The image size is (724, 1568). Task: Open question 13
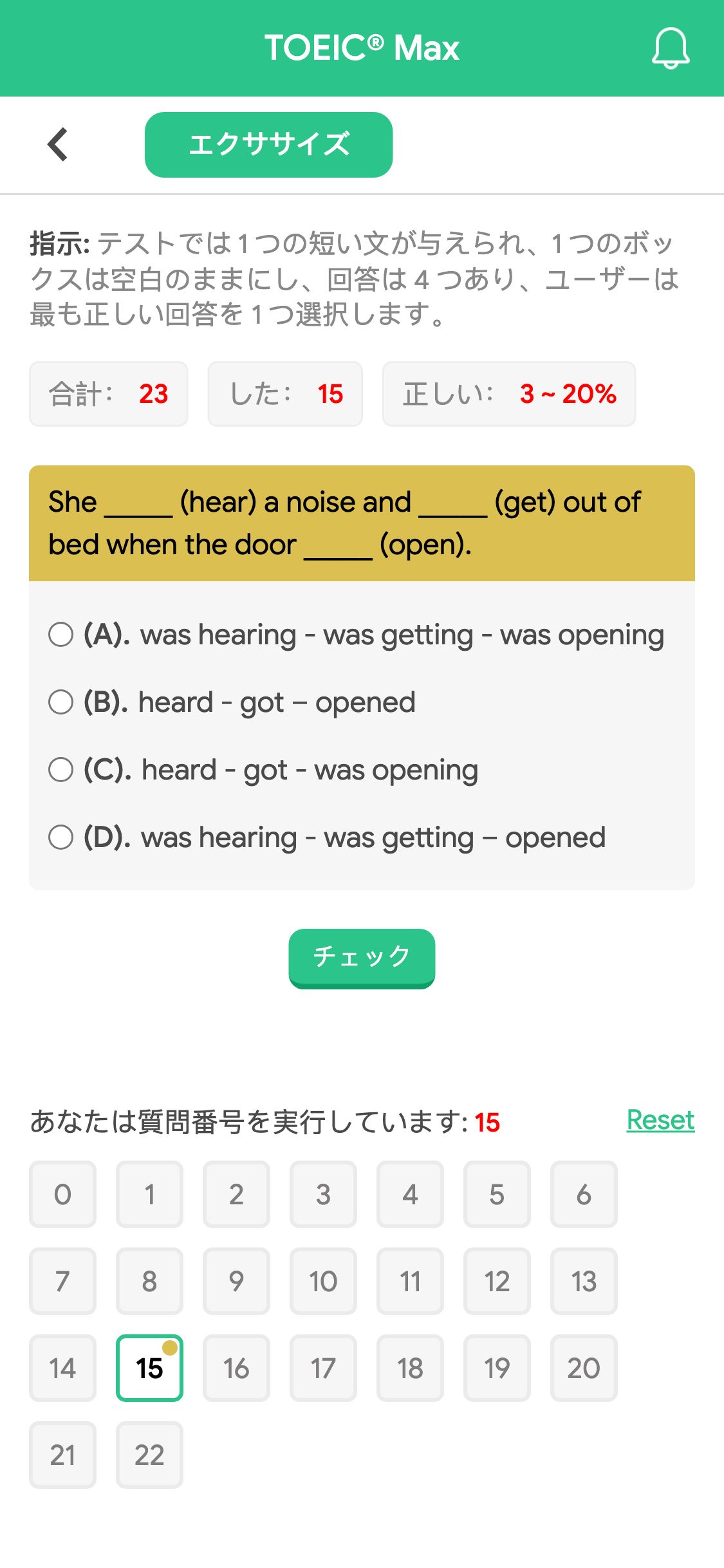pos(584,1281)
